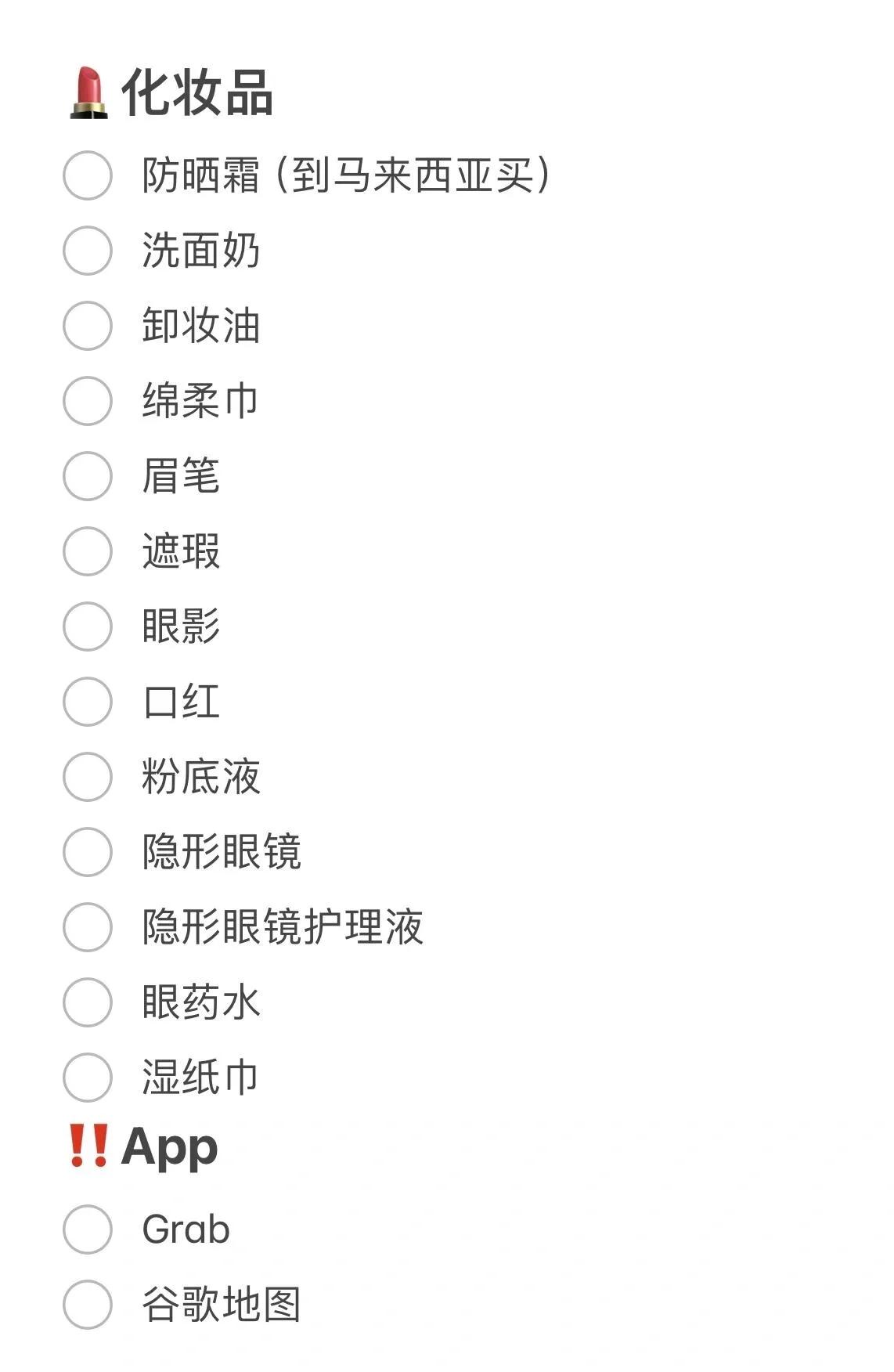Image resolution: width=894 pixels, height=1372 pixels.
Task: Mark 洗面奶 as packed
Action: click(x=87, y=251)
